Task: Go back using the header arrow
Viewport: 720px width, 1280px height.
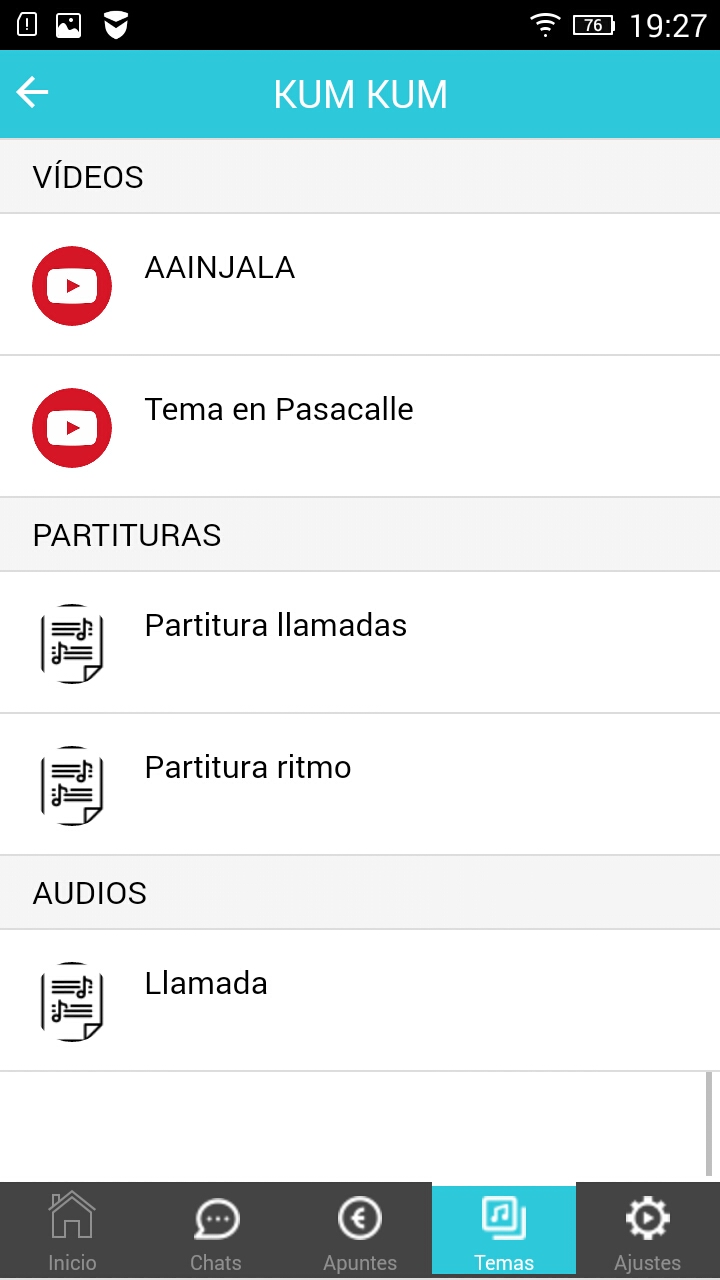Action: pyautogui.click(x=32, y=93)
